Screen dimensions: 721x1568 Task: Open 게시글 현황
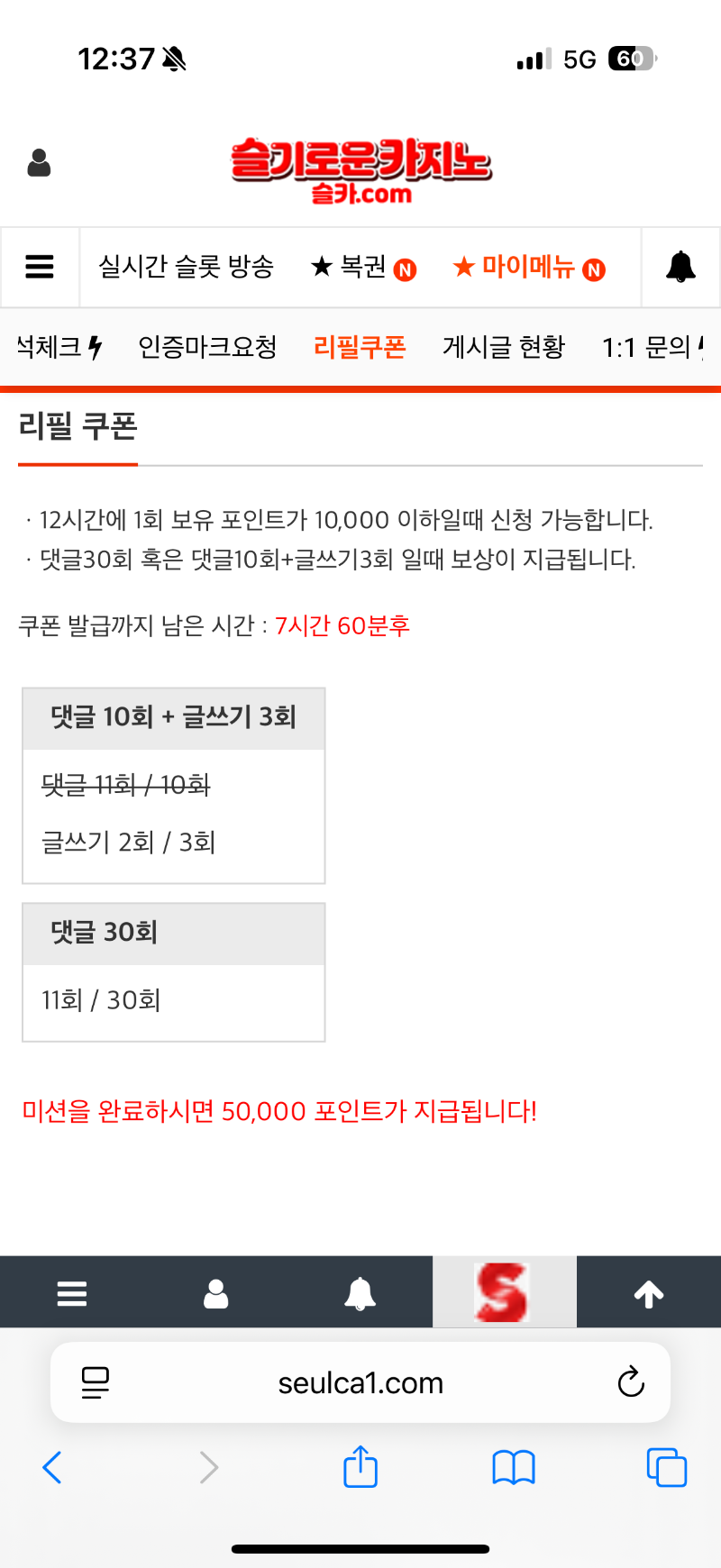[x=504, y=347]
